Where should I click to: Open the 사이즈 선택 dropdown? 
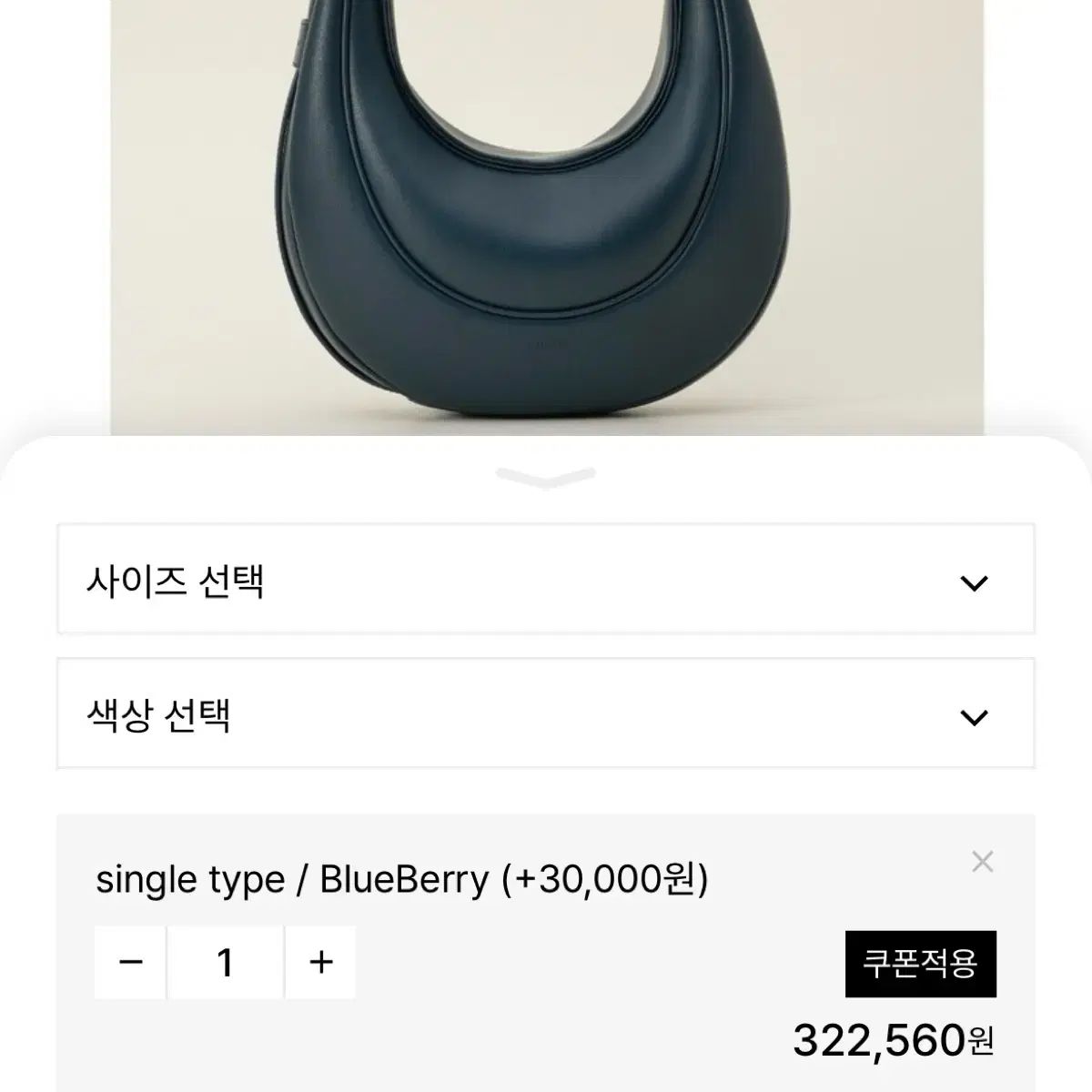pyautogui.click(x=545, y=580)
